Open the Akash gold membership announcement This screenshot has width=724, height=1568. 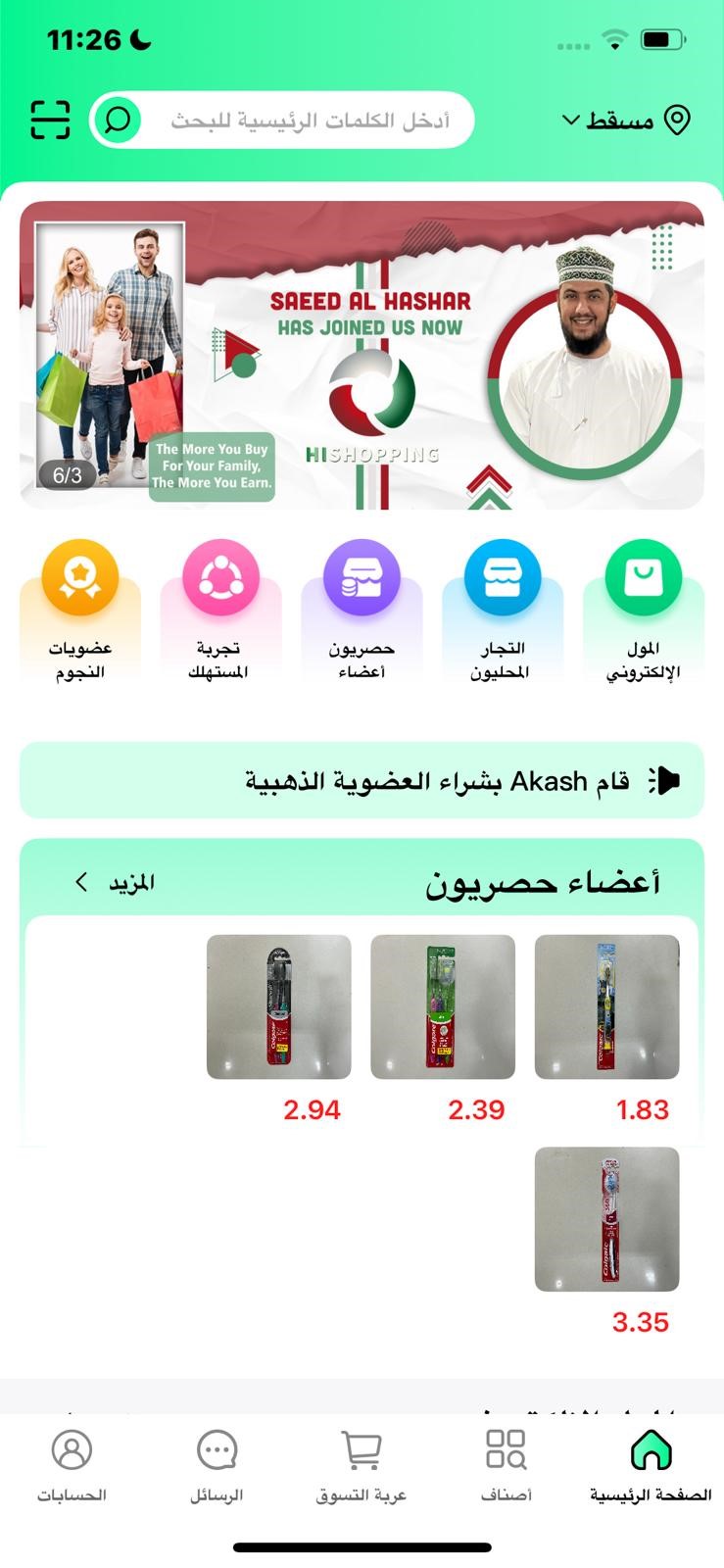pos(362,780)
